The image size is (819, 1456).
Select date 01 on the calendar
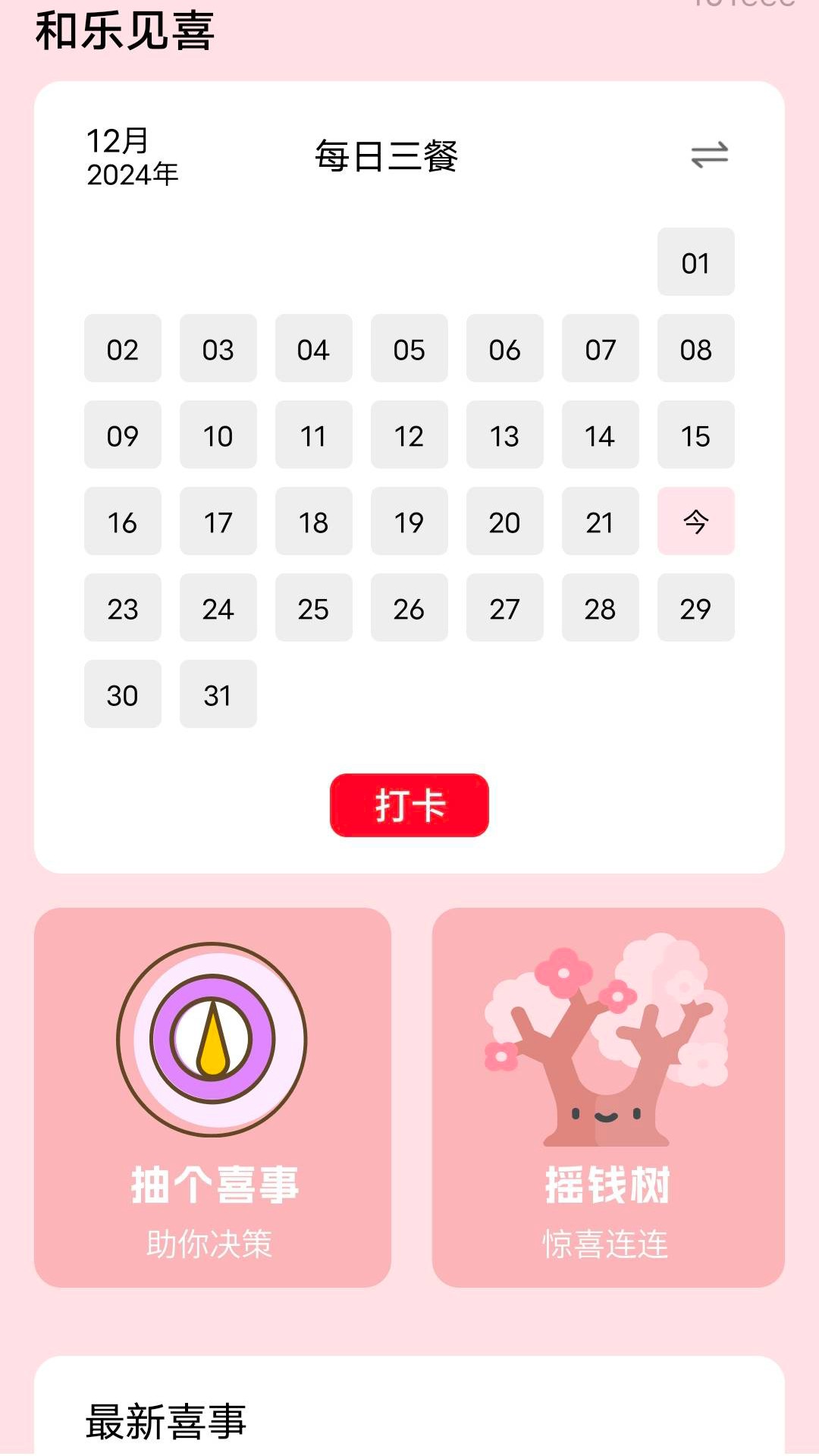[x=695, y=262]
